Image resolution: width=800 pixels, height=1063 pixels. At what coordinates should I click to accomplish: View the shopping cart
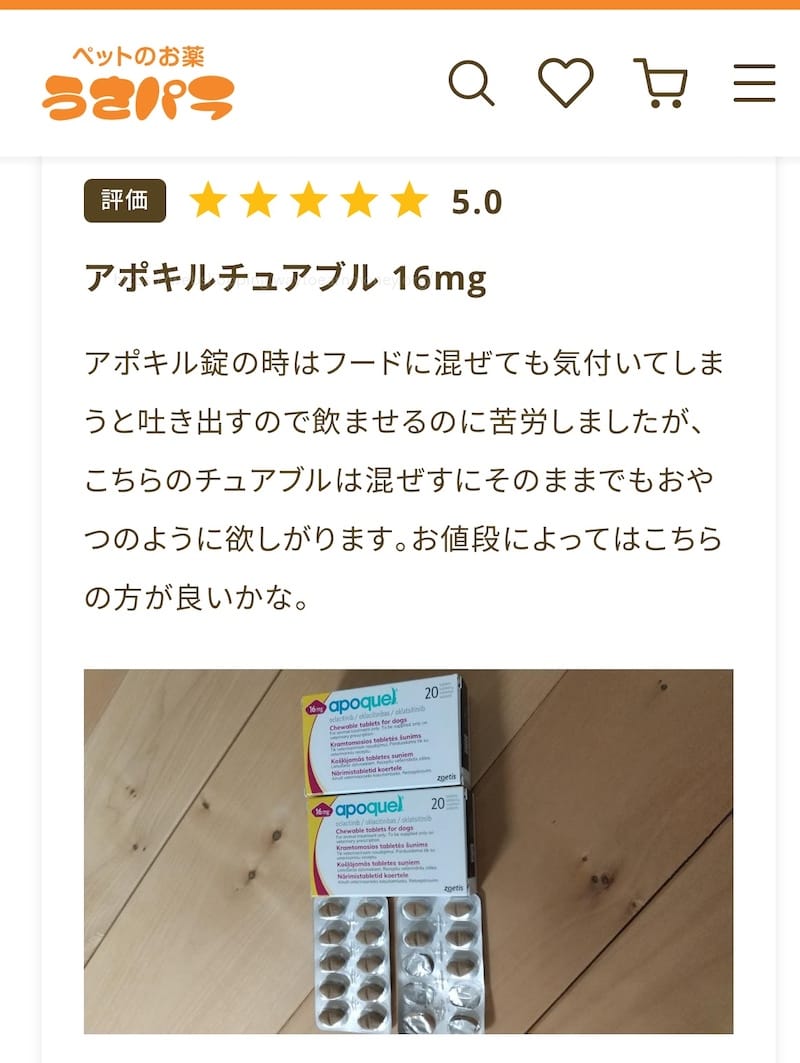[x=660, y=83]
